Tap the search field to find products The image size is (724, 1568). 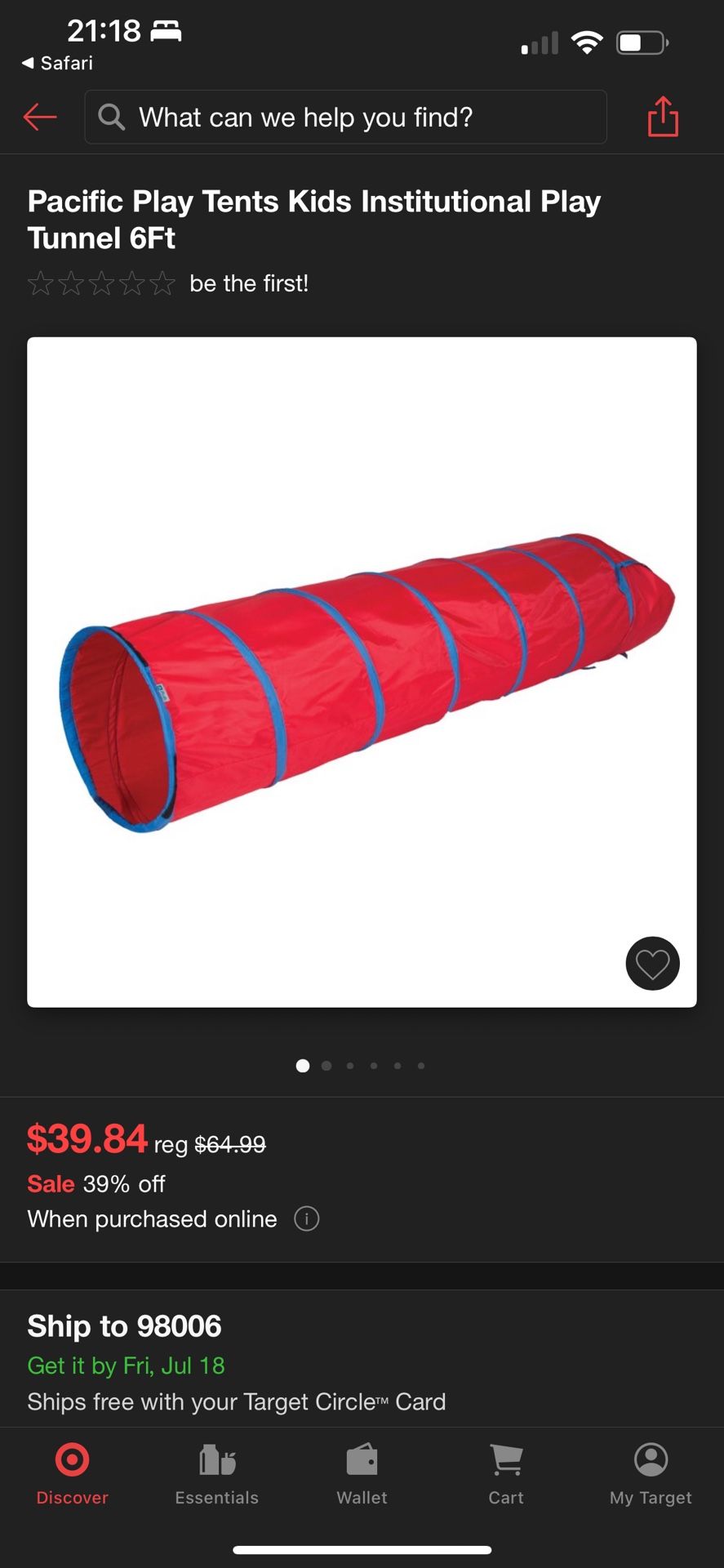pos(345,117)
